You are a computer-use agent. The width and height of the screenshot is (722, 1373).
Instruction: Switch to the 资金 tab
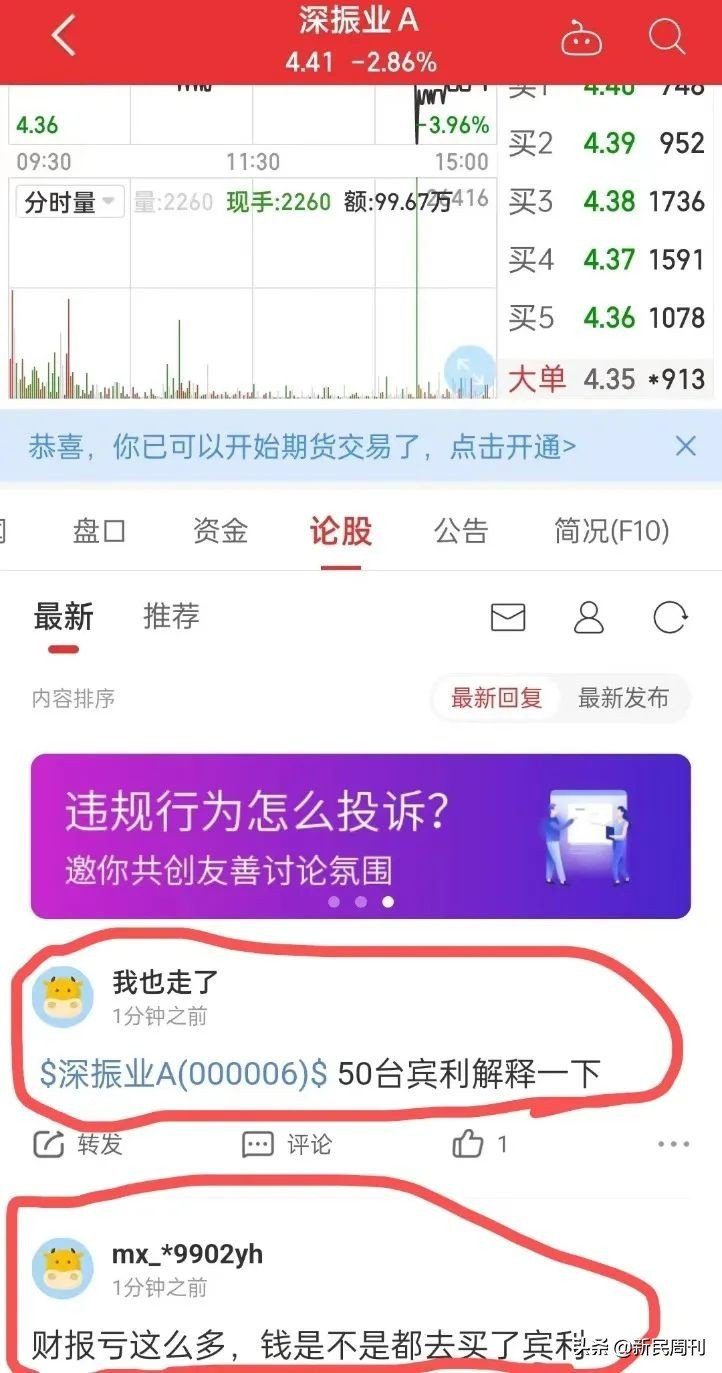[x=220, y=530]
